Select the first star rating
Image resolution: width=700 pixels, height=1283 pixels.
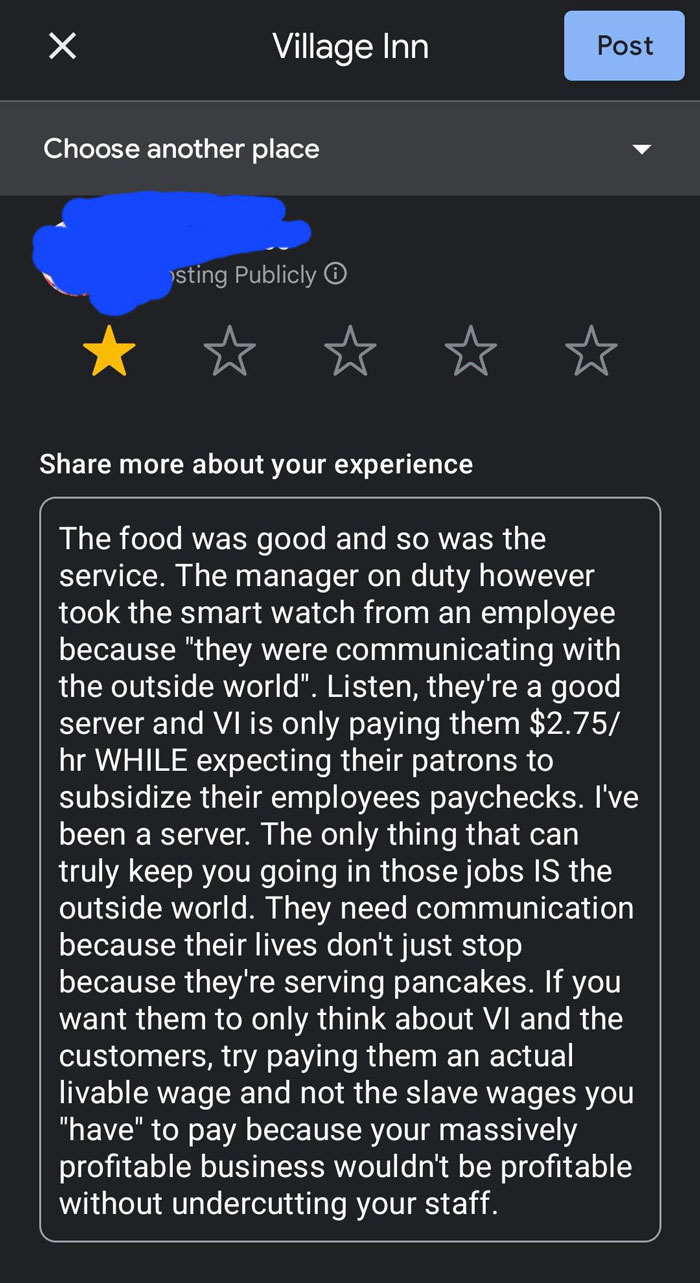click(109, 352)
